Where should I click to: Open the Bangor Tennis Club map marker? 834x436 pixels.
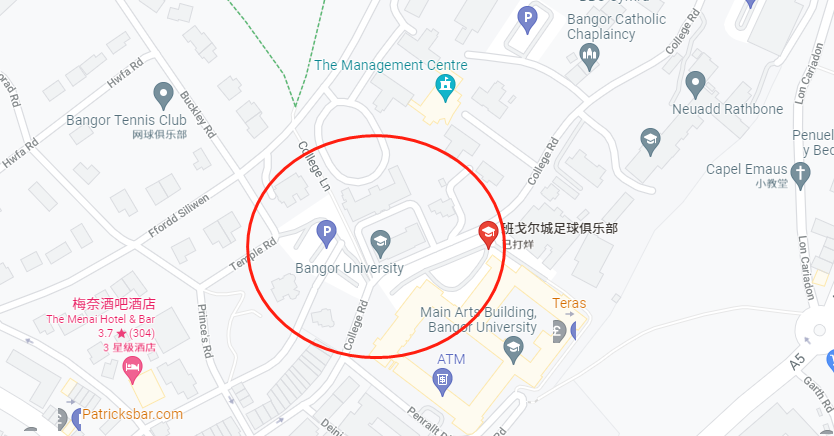click(163, 96)
